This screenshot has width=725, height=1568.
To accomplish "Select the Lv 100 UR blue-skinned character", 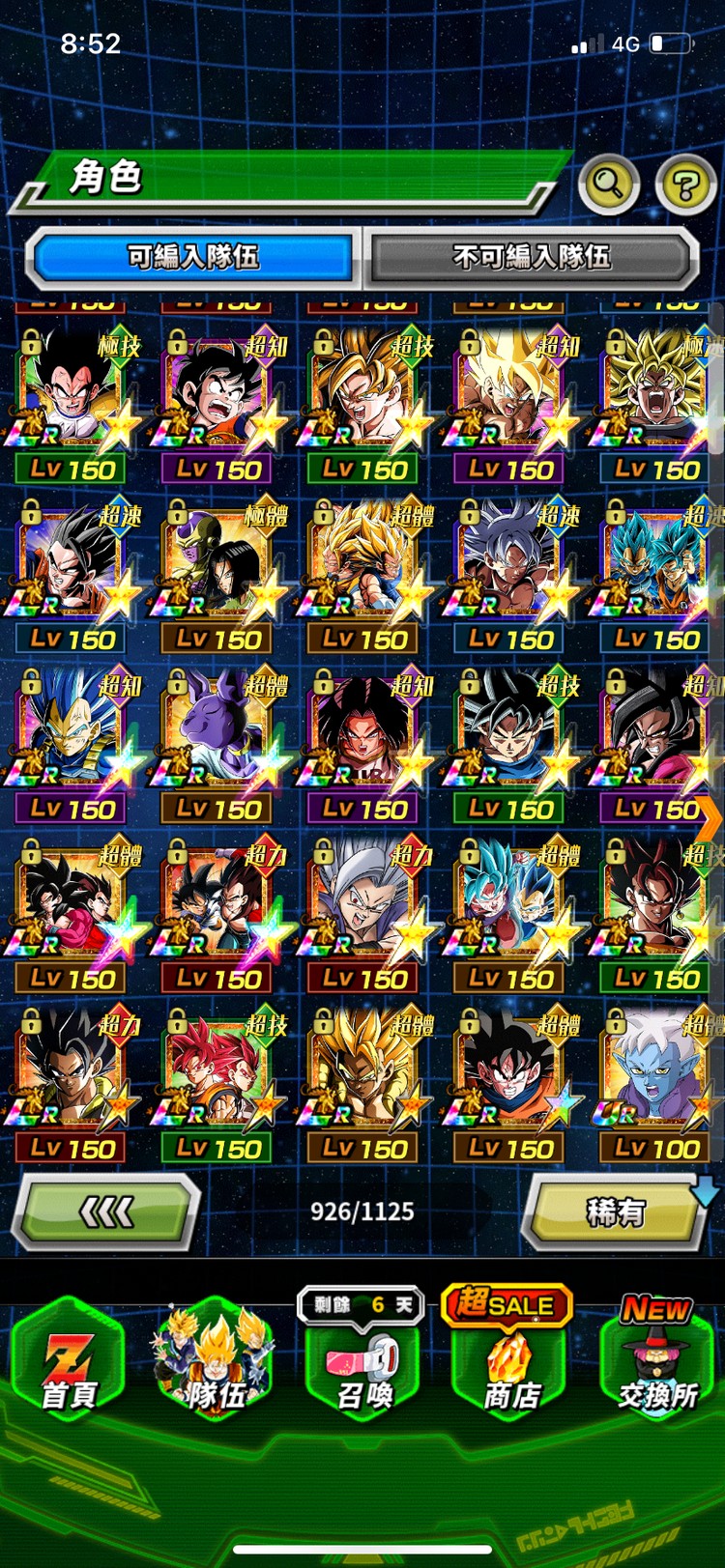I will [x=655, y=1080].
